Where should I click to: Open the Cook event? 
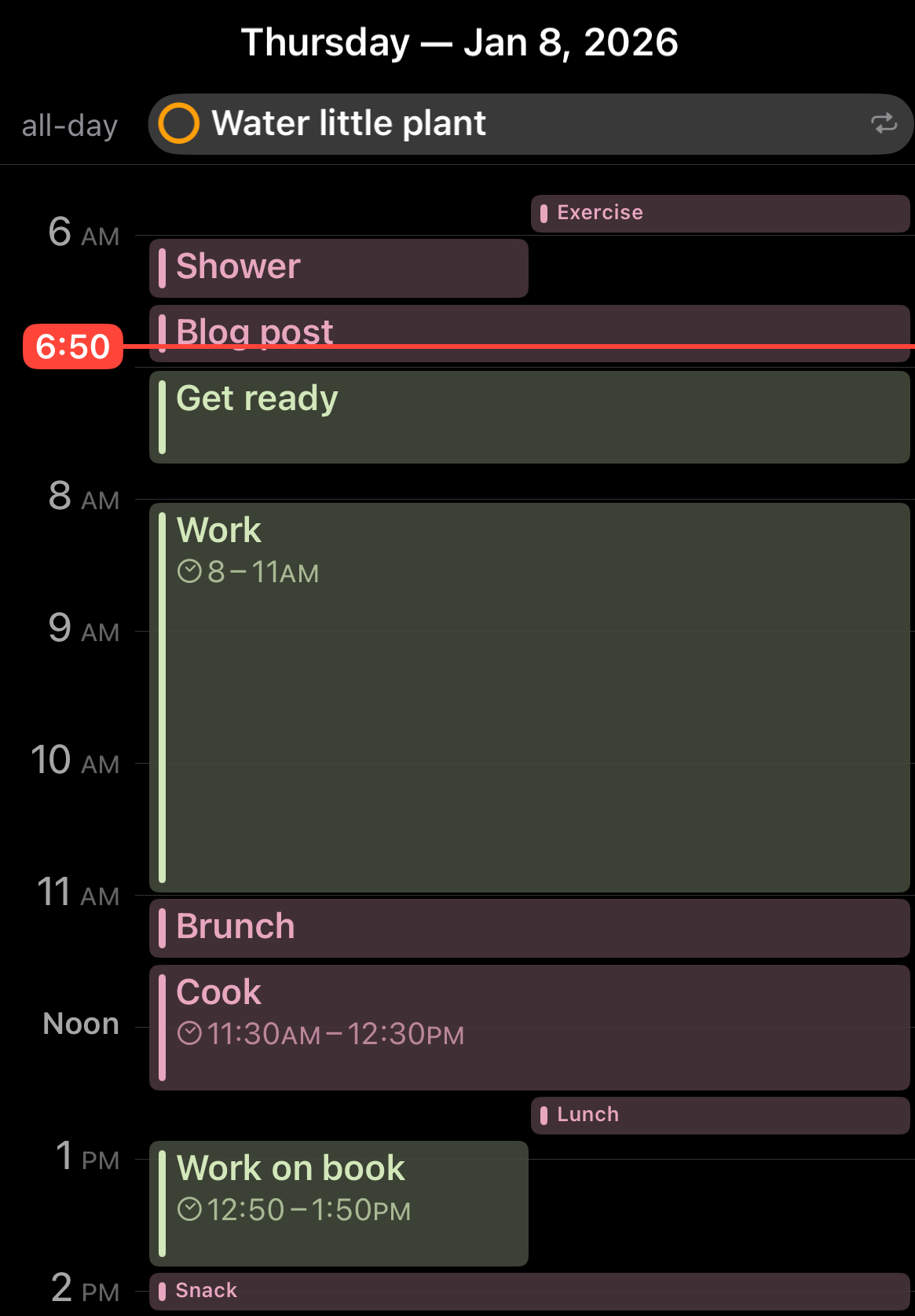coord(529,1027)
